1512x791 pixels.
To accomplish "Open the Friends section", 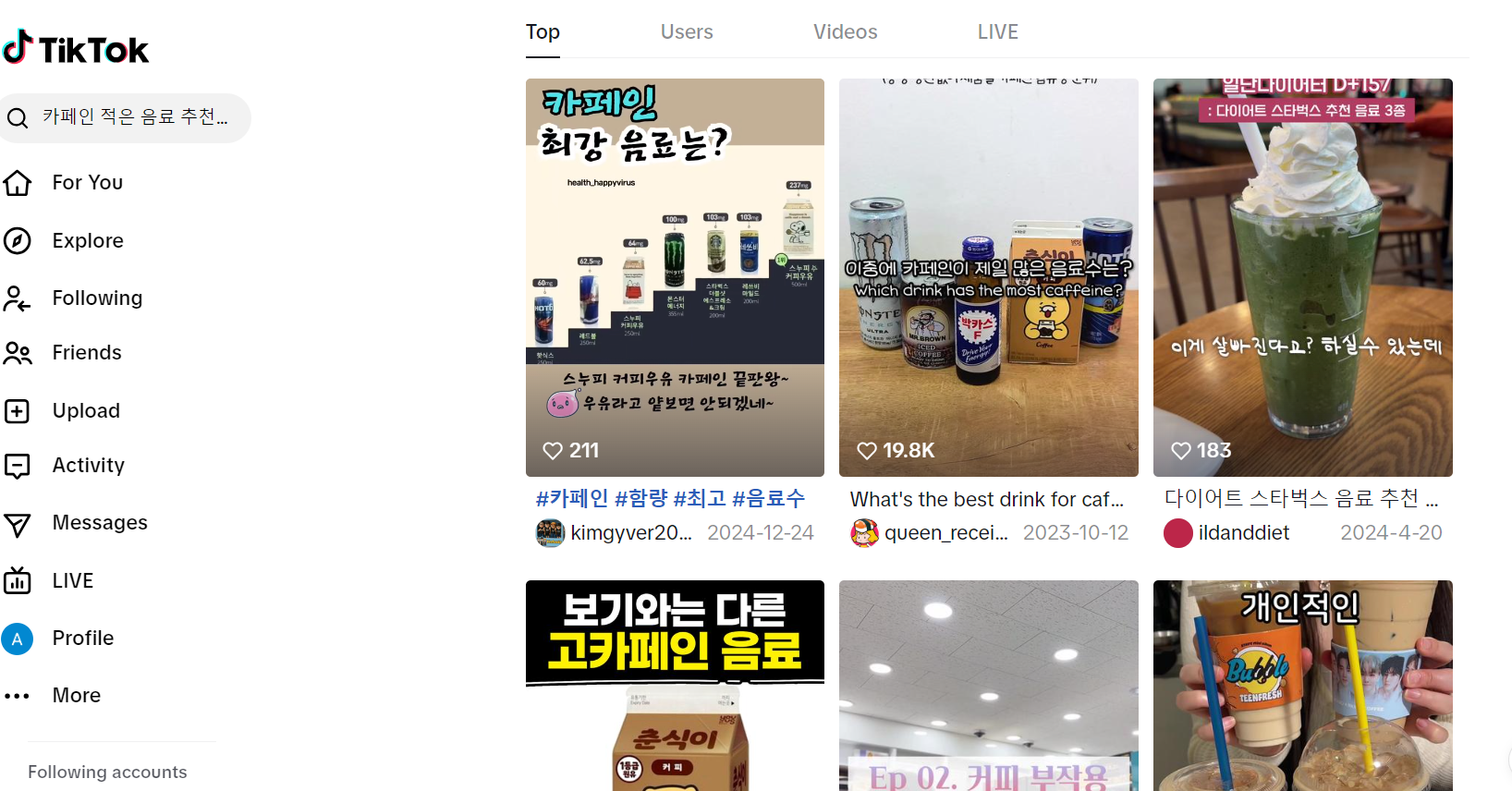I will [x=86, y=353].
